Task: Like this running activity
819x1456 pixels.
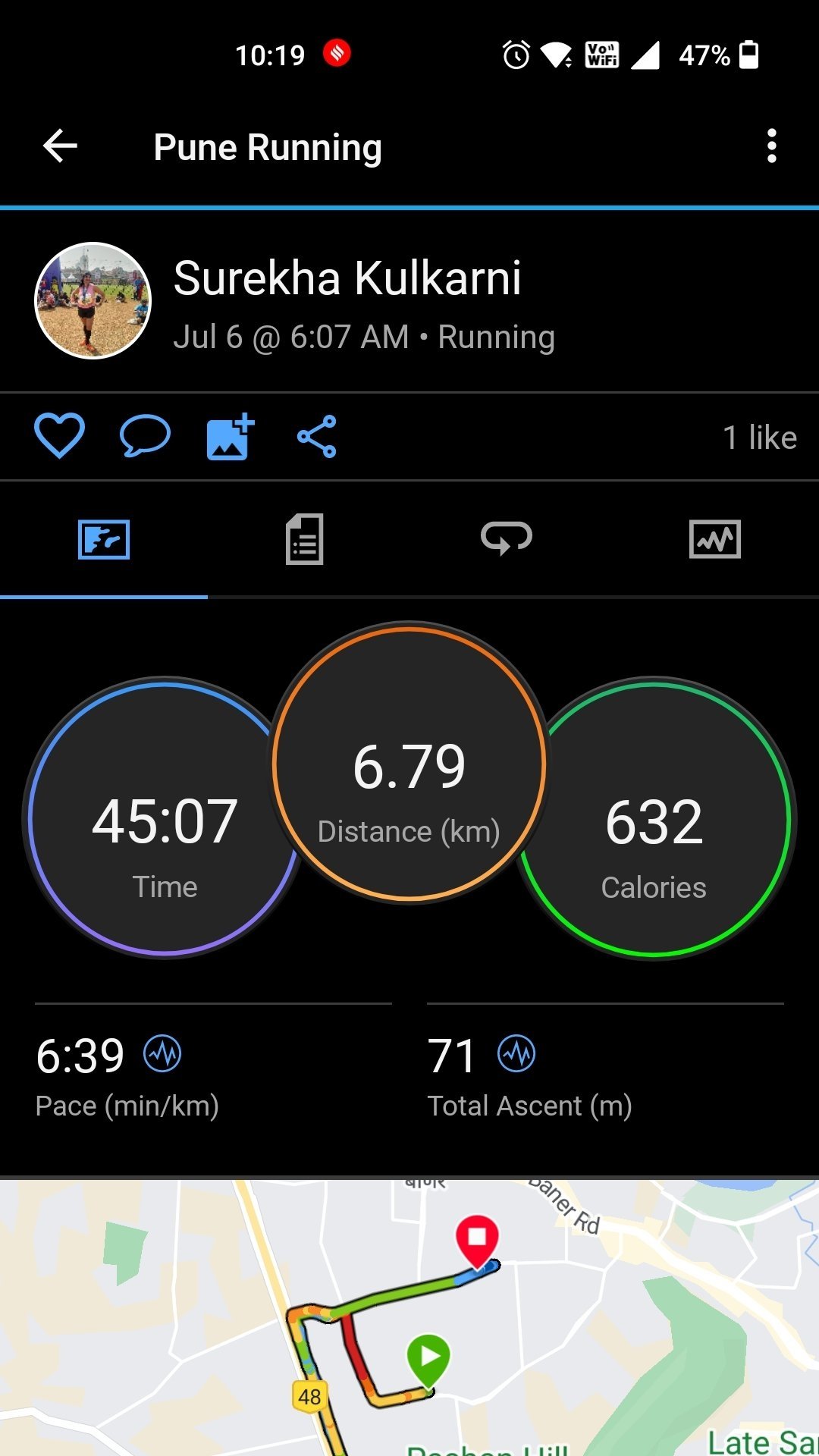Action: point(59,436)
